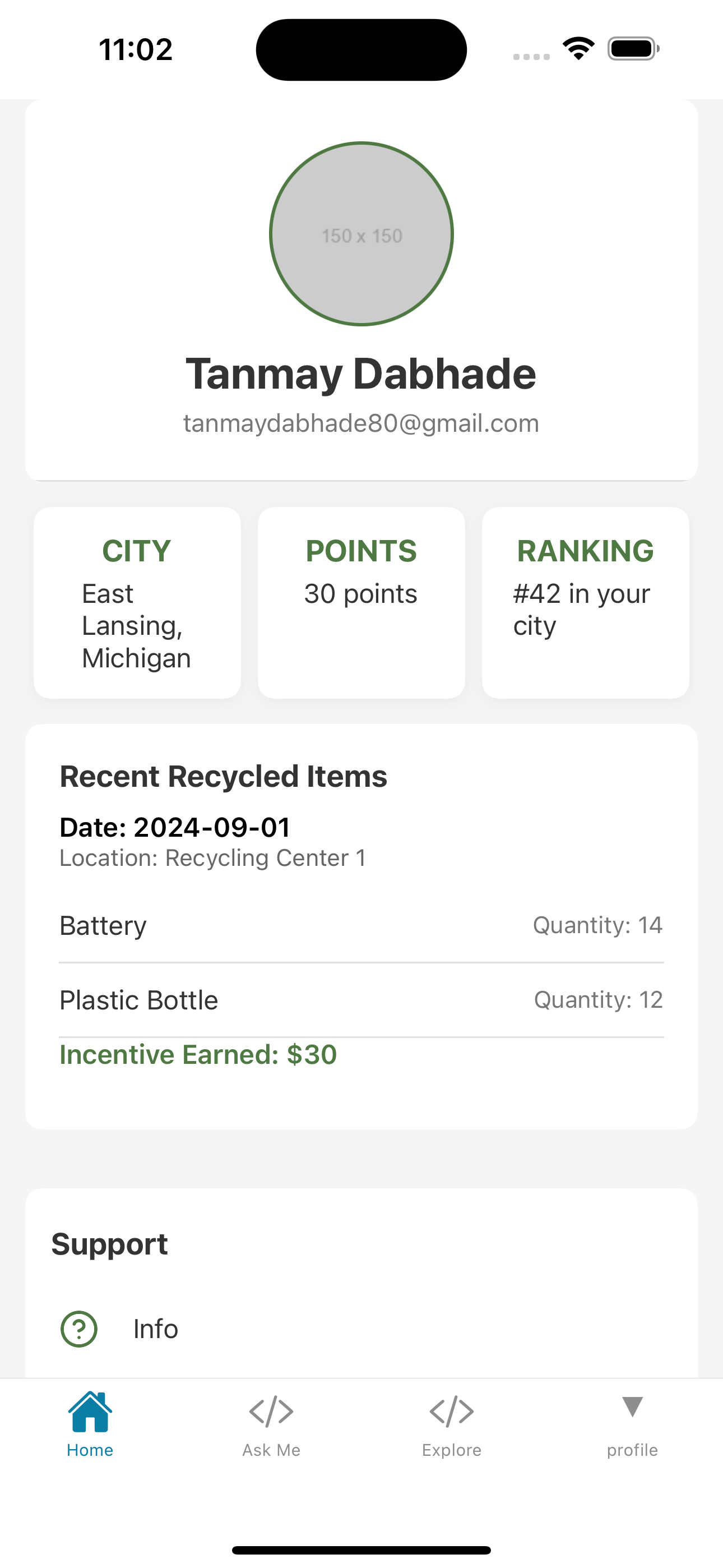This screenshot has height=1568, width=723.
Task: Go to the Explore tab
Action: tap(452, 1424)
